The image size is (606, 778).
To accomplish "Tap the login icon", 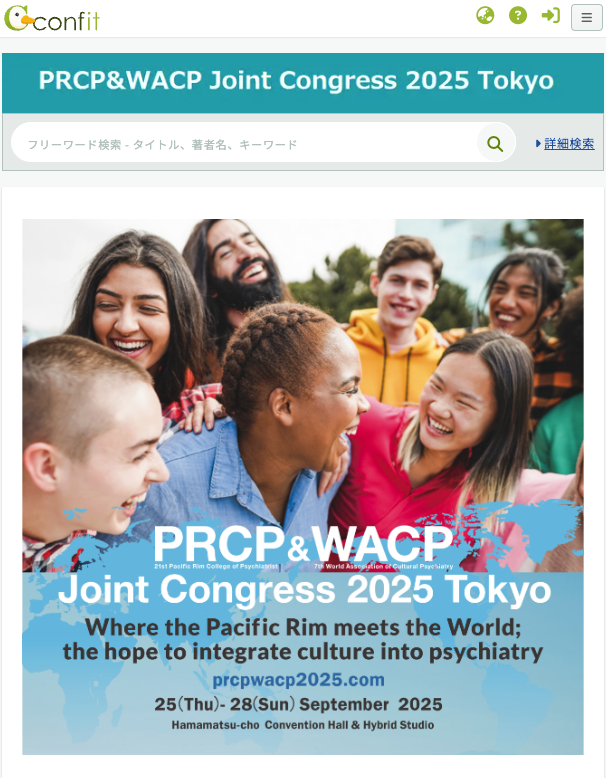I will click(x=550, y=16).
